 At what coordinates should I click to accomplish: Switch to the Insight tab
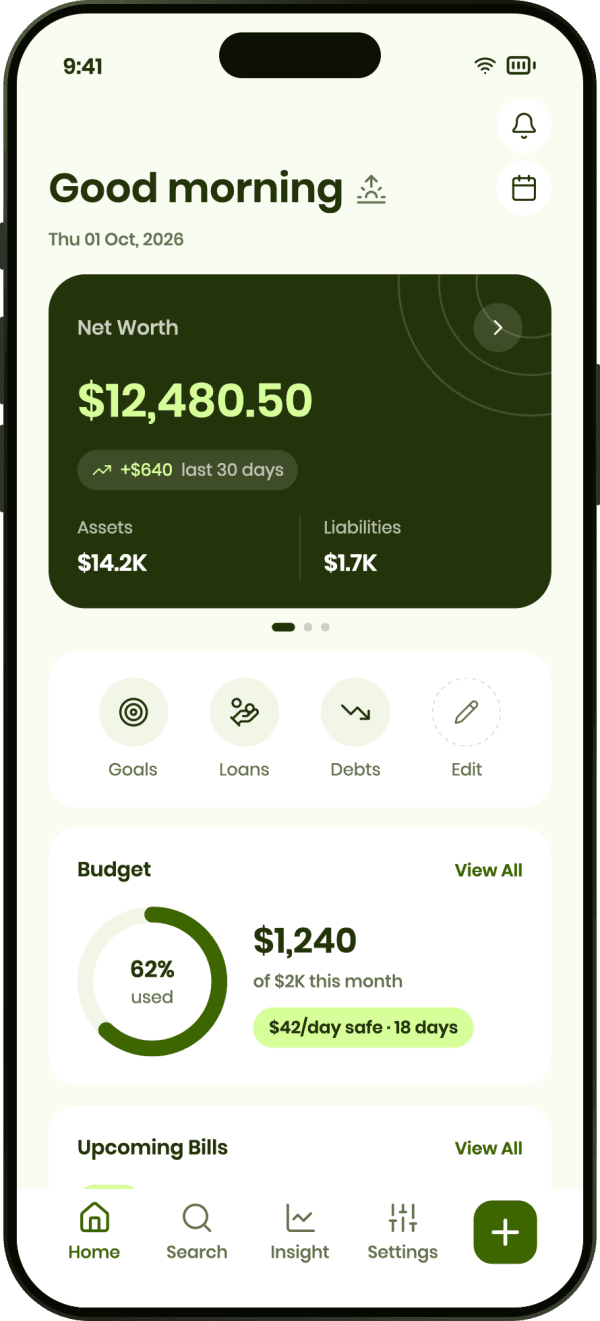pyautogui.click(x=300, y=1231)
